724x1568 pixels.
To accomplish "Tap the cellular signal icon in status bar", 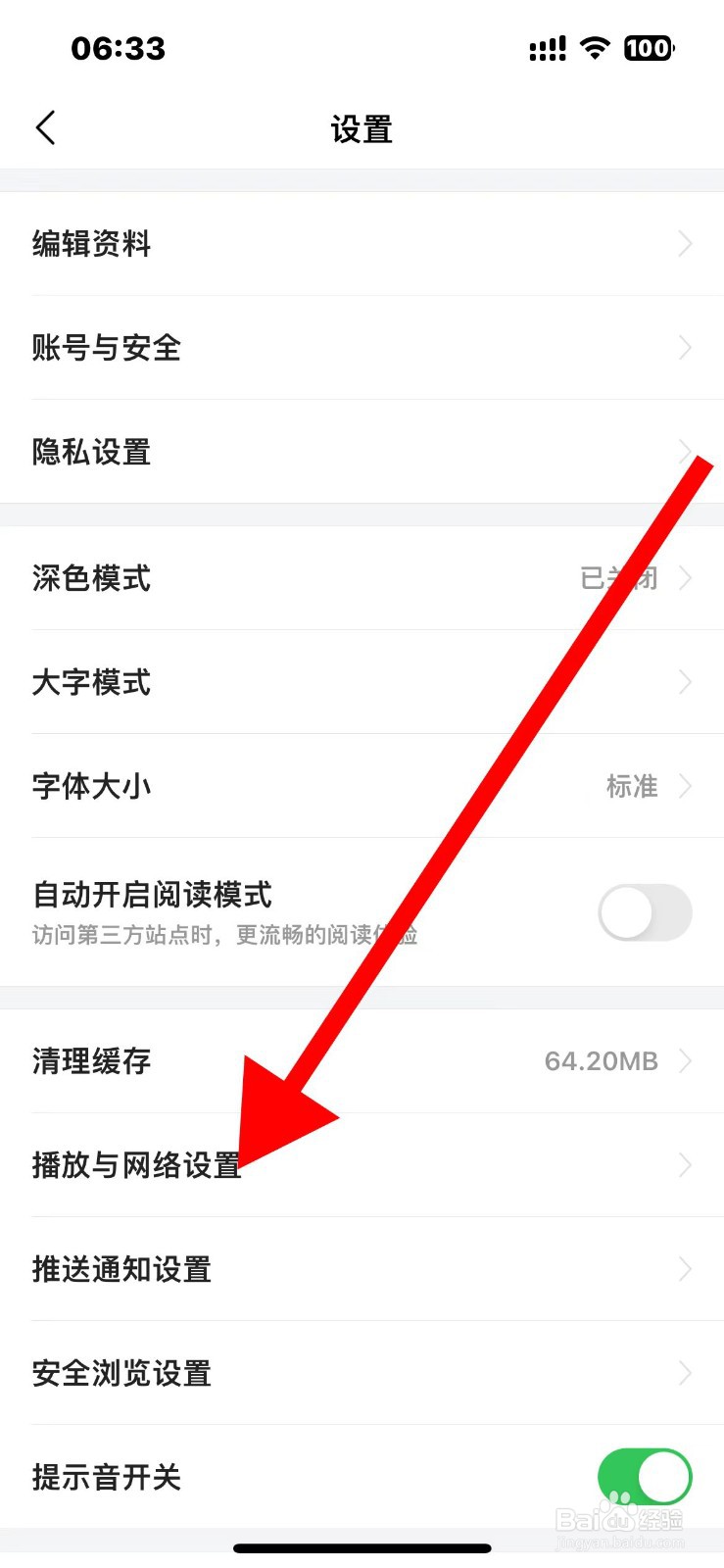I will click(545, 47).
